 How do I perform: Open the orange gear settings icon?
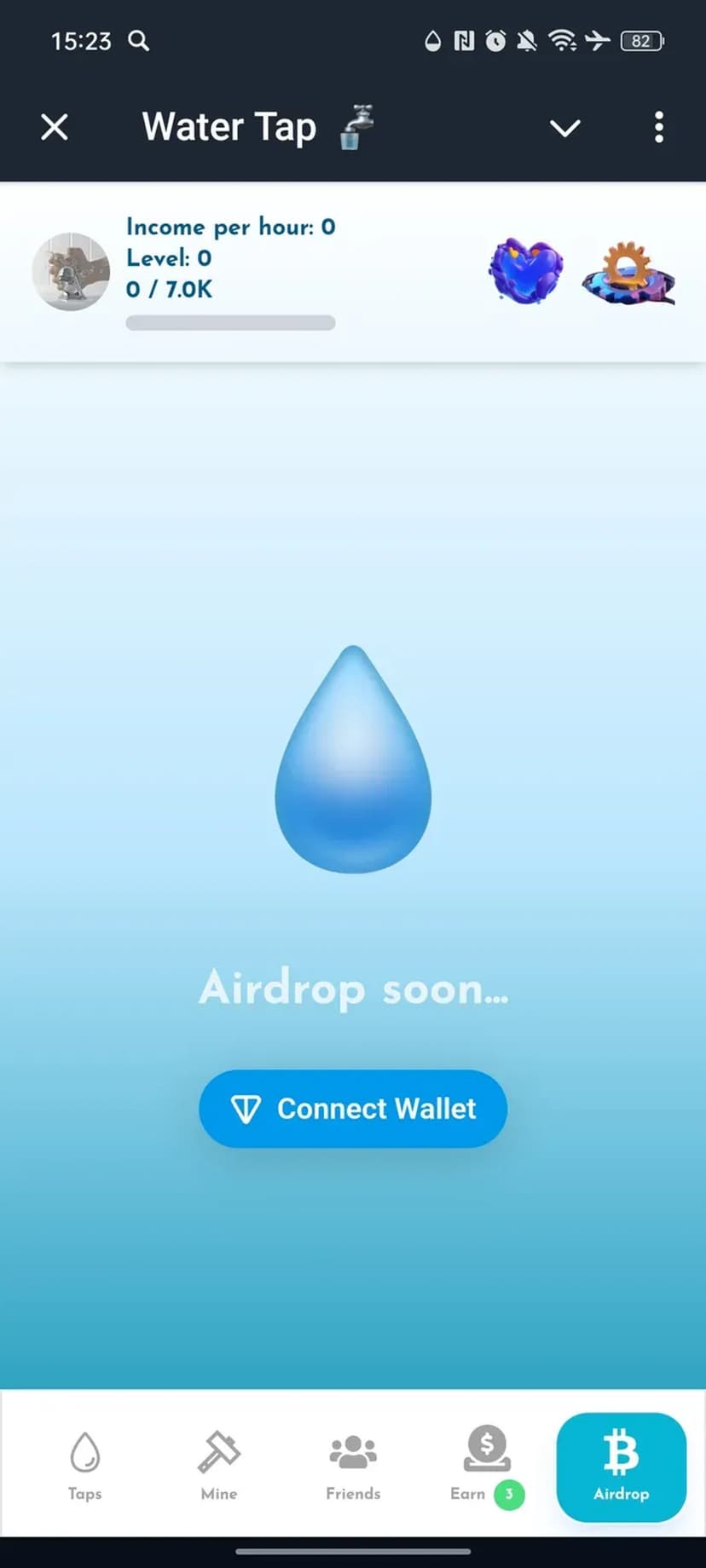(628, 273)
